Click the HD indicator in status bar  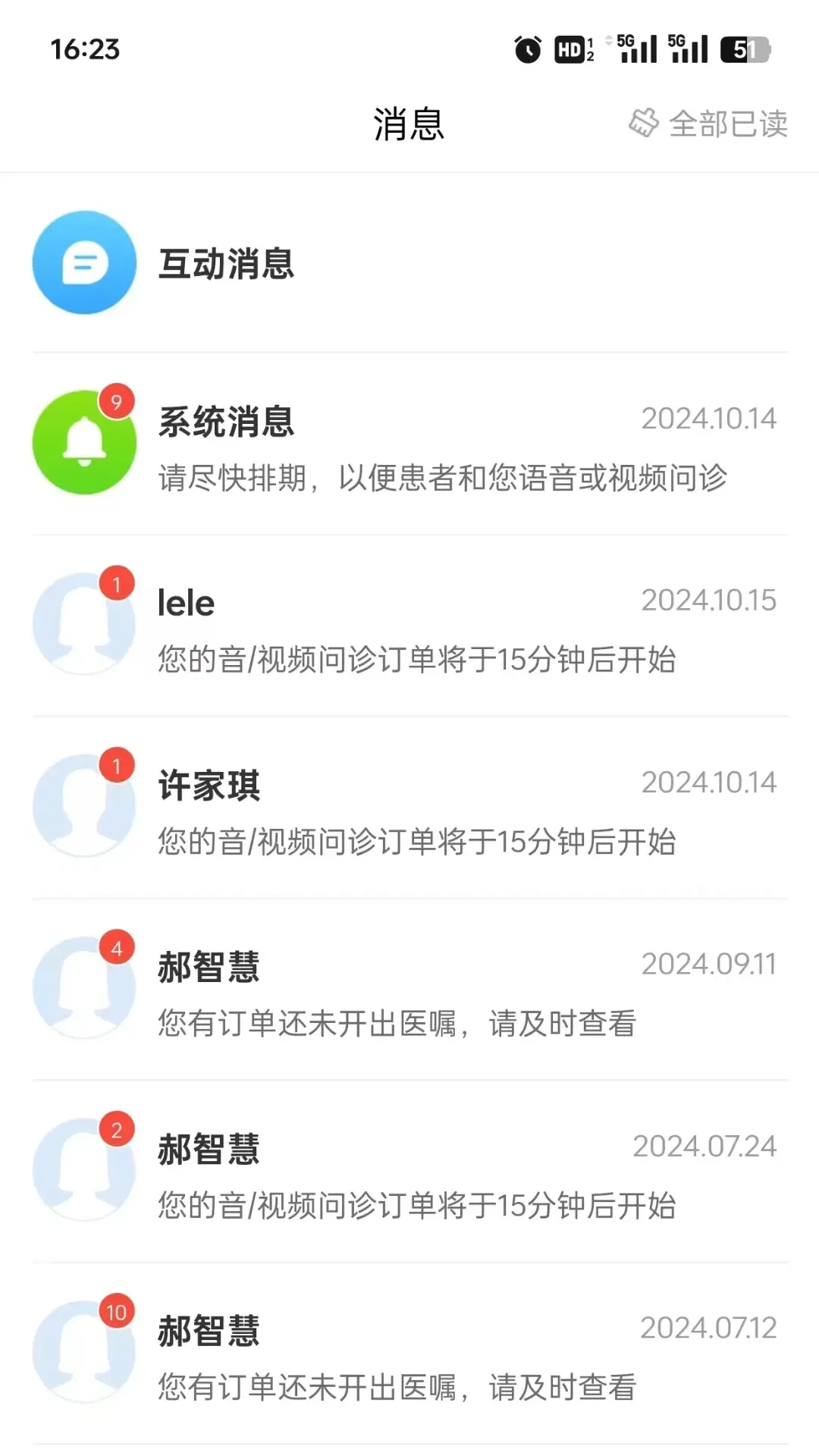click(x=570, y=48)
